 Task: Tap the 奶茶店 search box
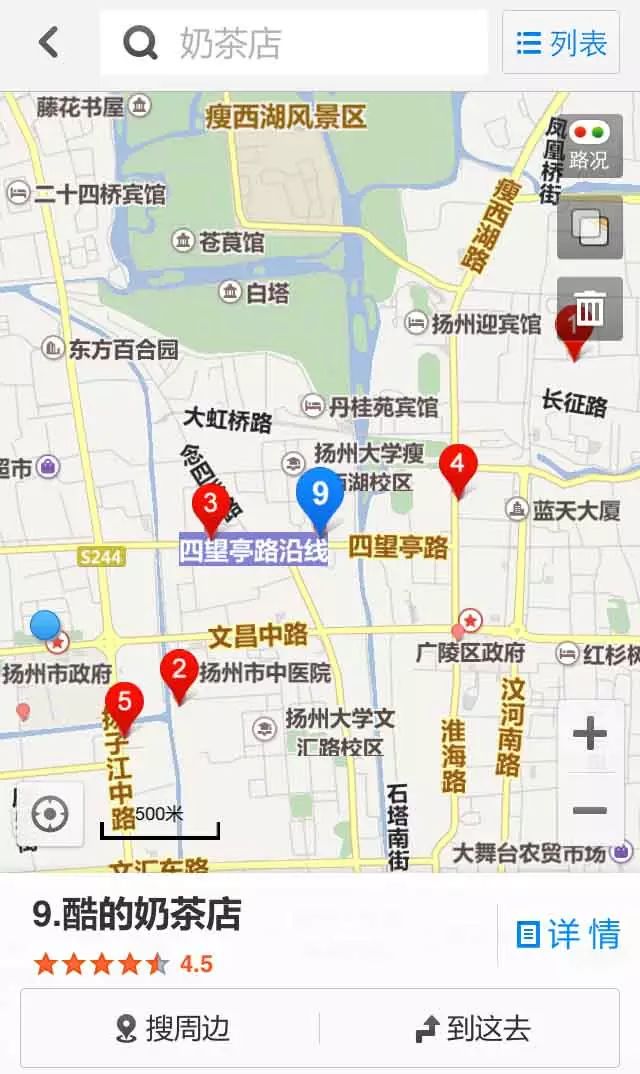click(x=293, y=42)
